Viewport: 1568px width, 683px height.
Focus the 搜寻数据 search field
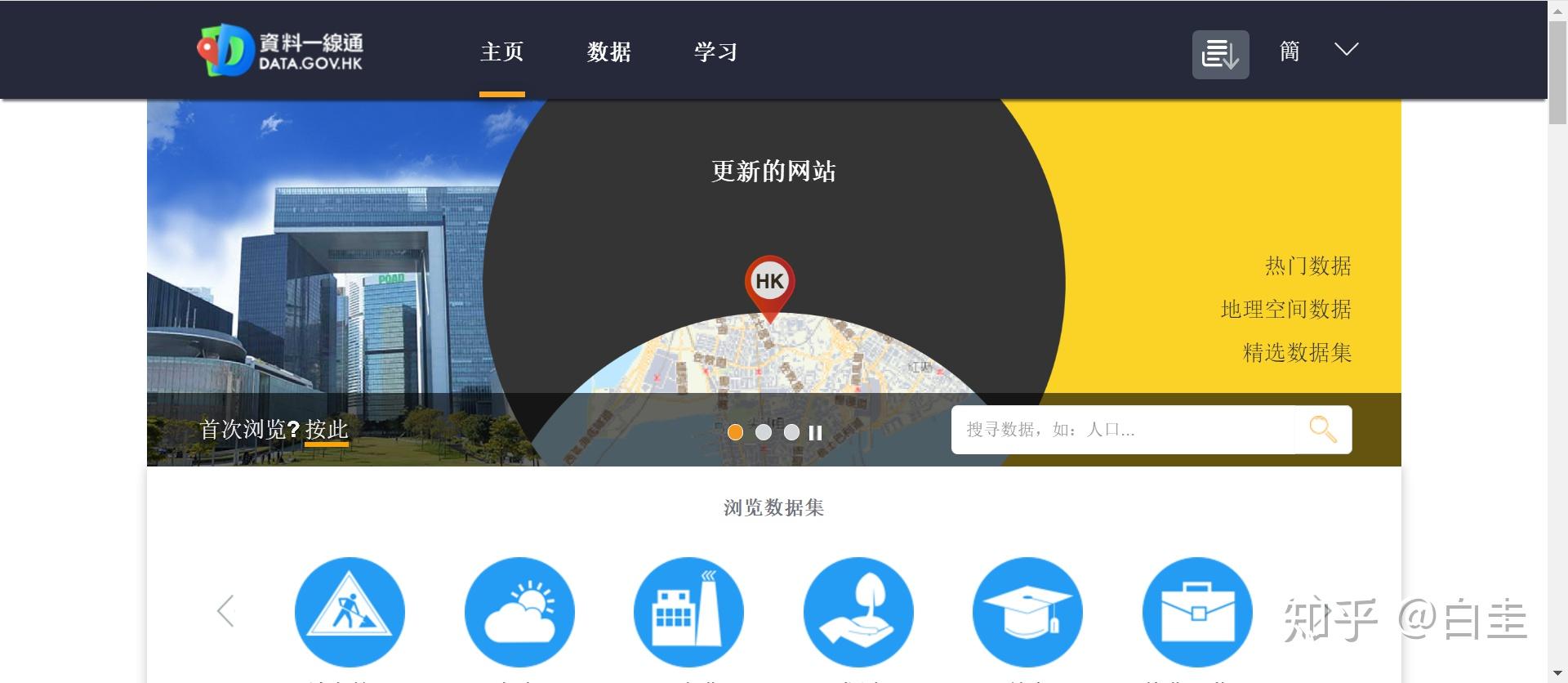pos(1123,430)
